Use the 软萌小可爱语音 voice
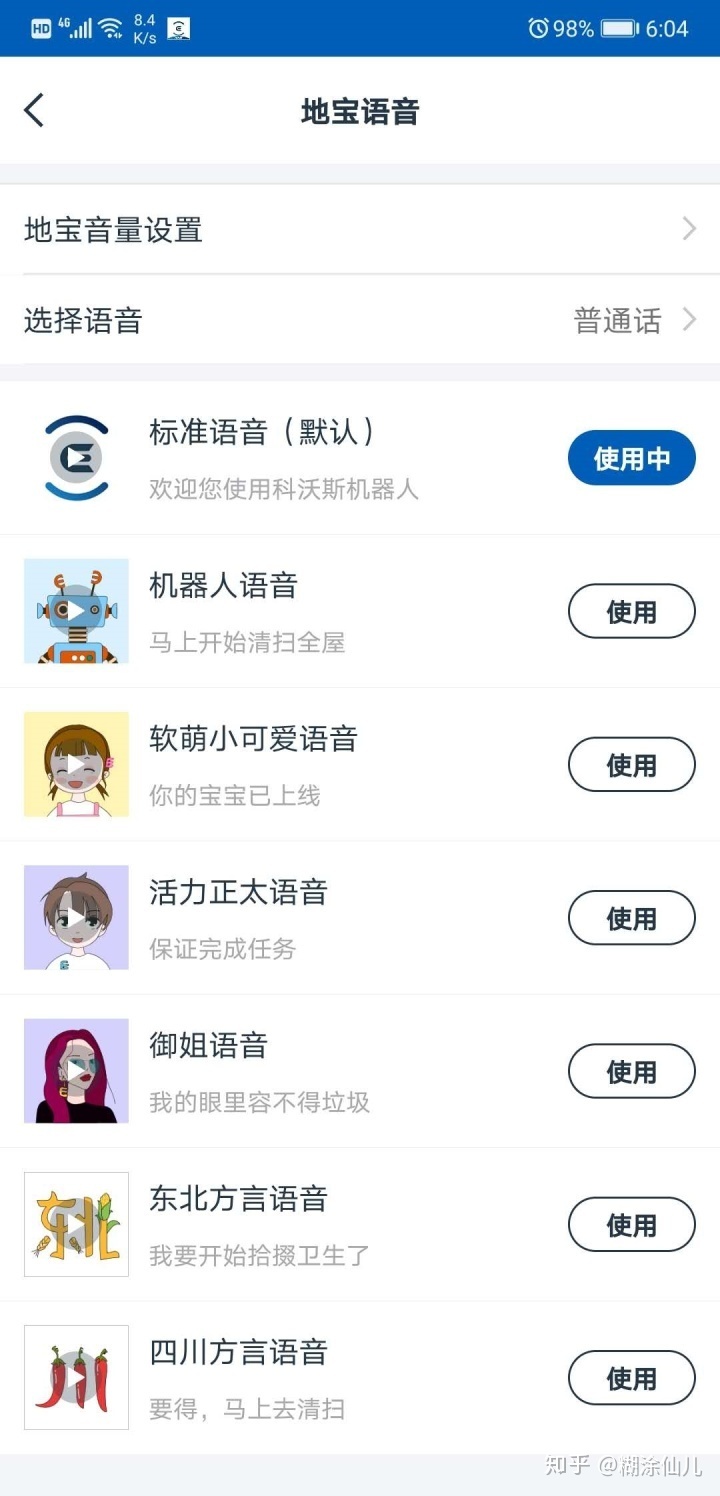 [631, 765]
